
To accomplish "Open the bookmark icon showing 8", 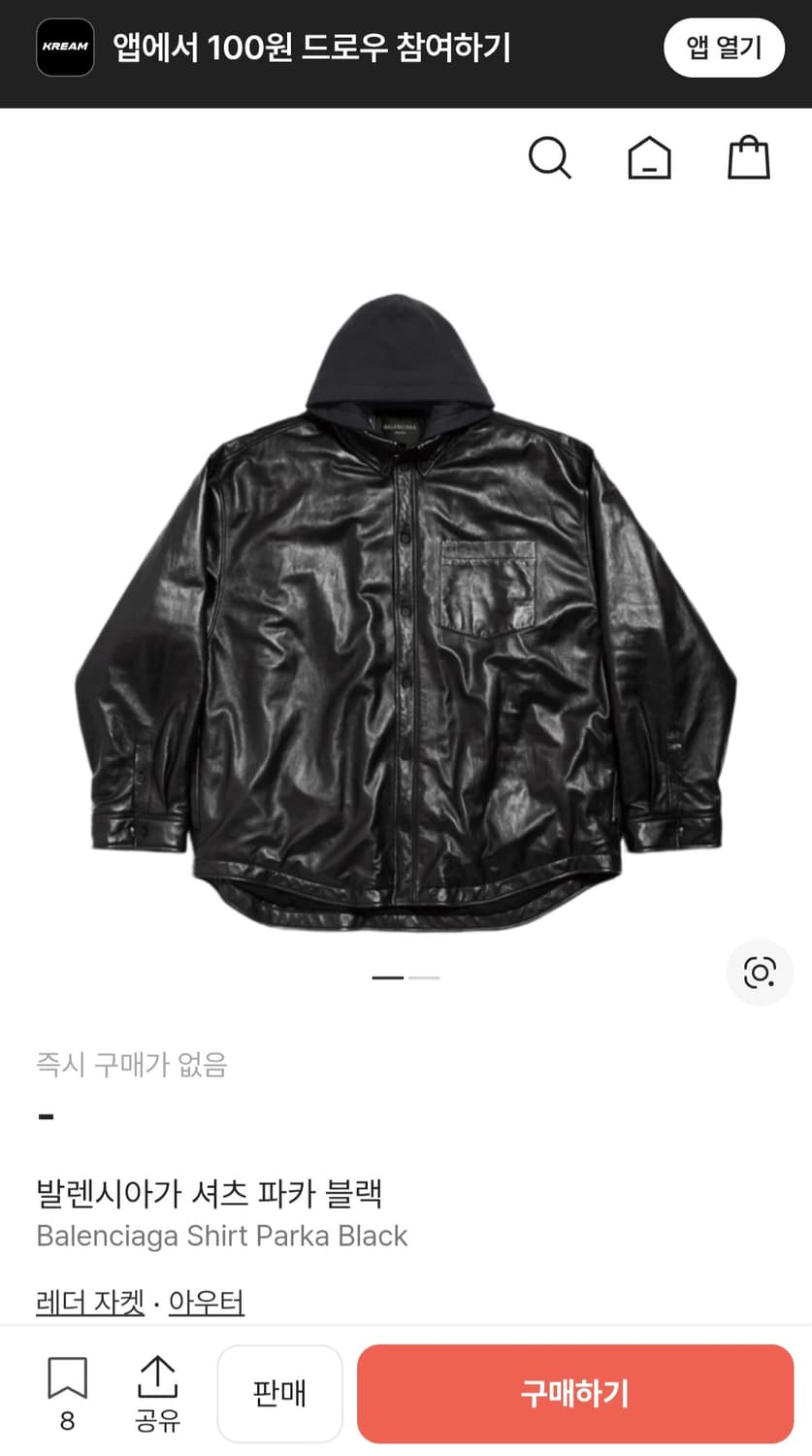I will pos(65,1392).
